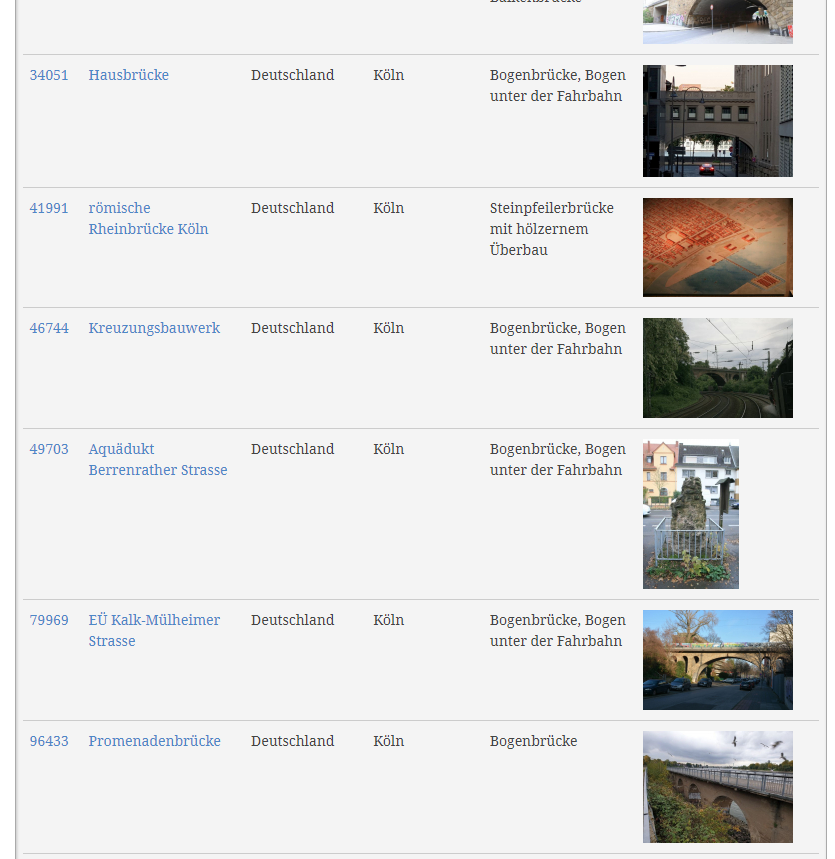Open ID link 41991
Image resolution: width=835 pixels, height=859 pixels.
[x=49, y=208]
